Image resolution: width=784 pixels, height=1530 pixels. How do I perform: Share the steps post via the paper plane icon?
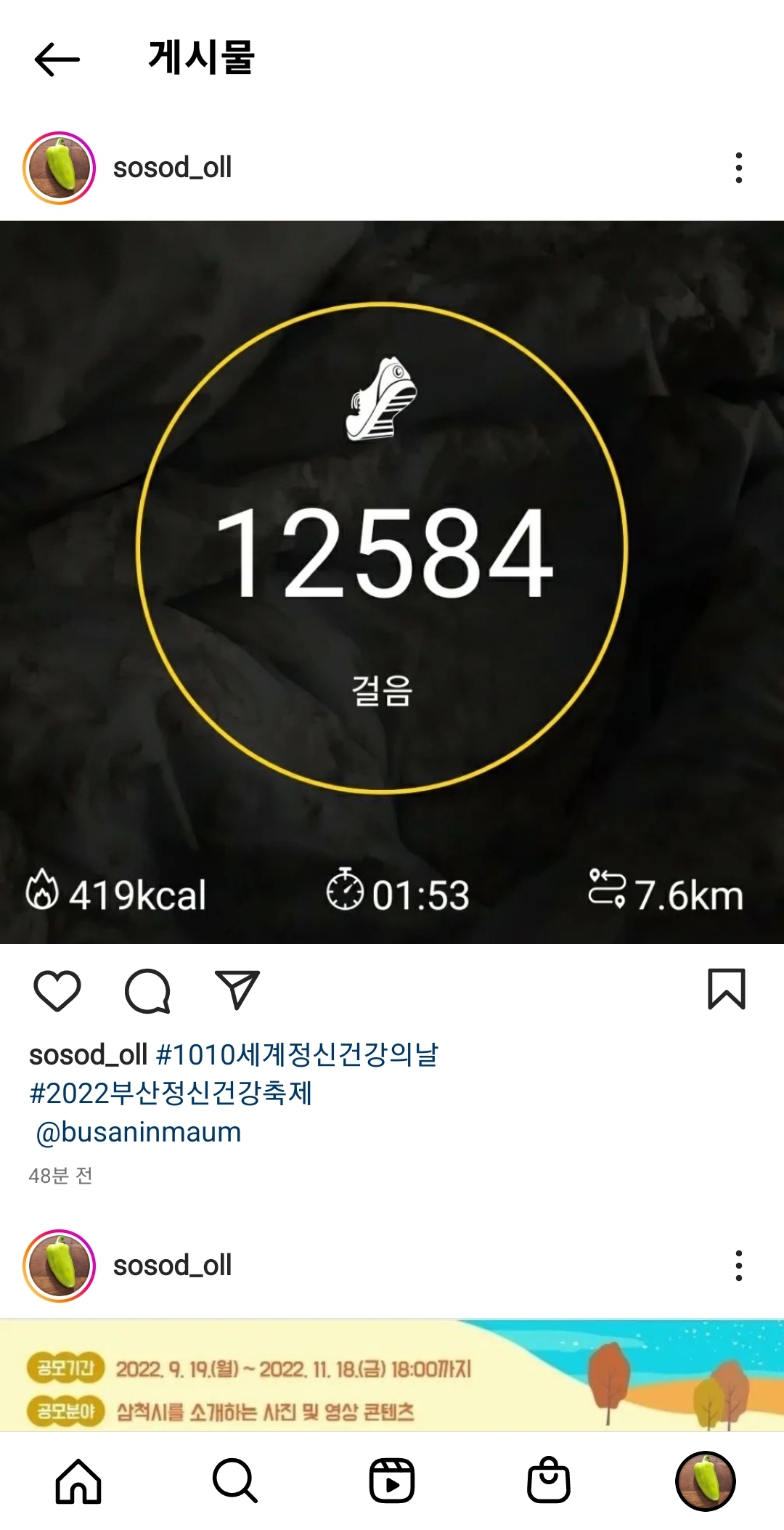pyautogui.click(x=237, y=990)
